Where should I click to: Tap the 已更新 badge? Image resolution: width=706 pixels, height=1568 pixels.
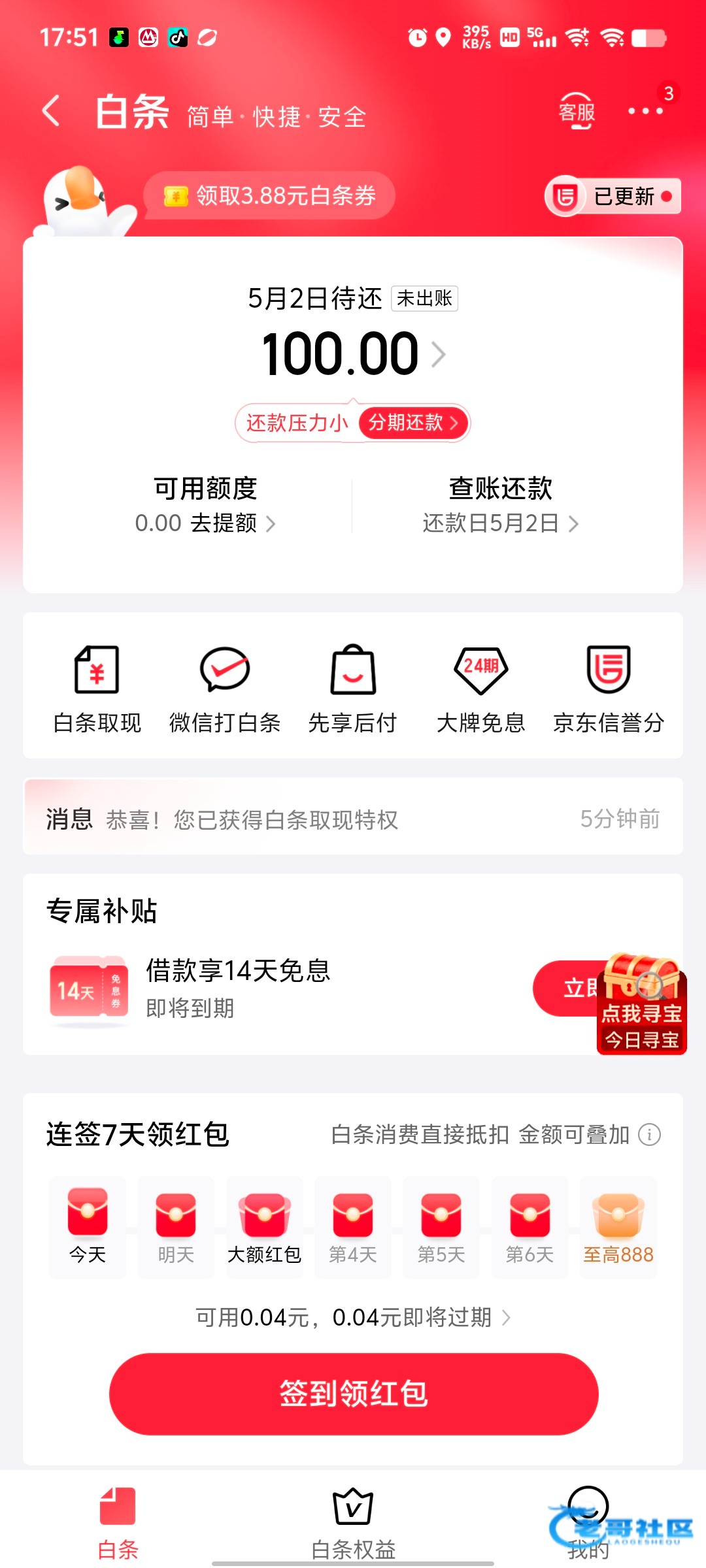point(613,196)
